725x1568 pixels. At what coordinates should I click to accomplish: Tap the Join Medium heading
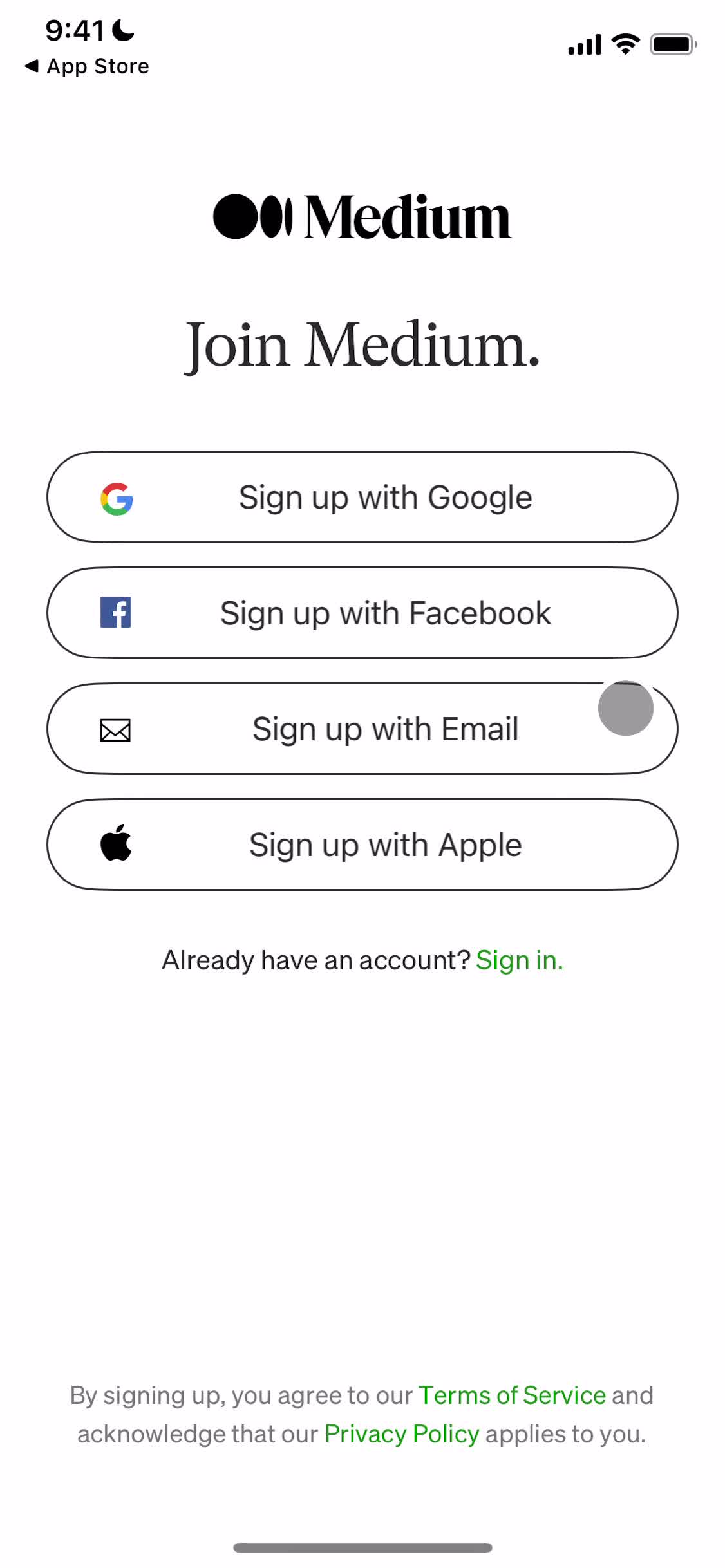tap(362, 346)
